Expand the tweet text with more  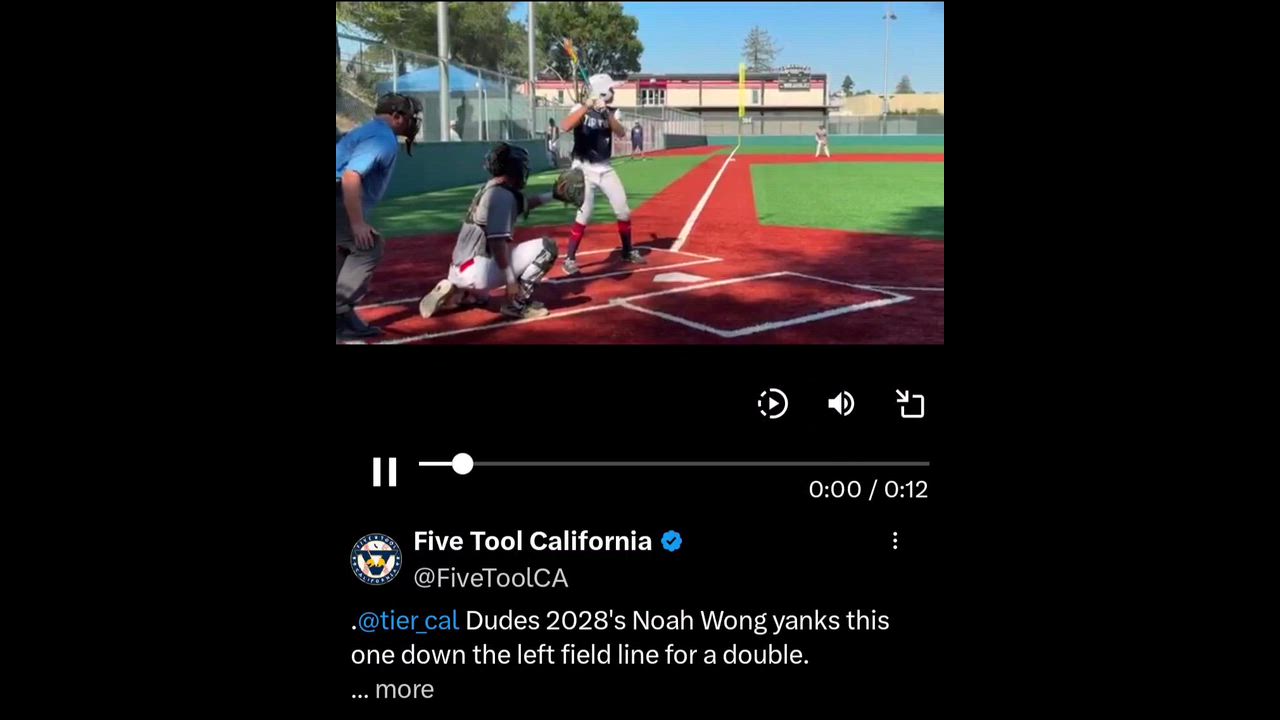click(404, 690)
